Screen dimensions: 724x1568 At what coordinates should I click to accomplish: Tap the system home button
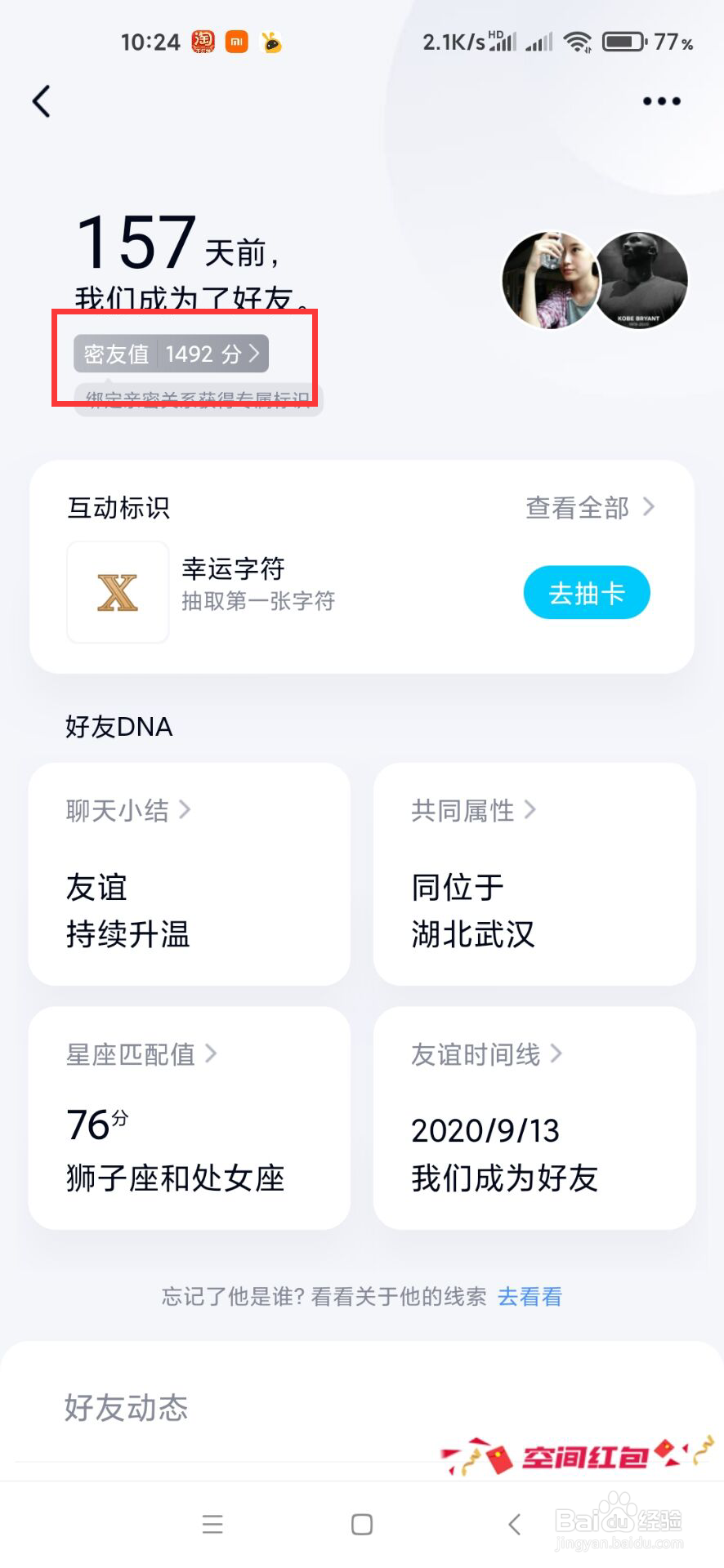tap(362, 1524)
